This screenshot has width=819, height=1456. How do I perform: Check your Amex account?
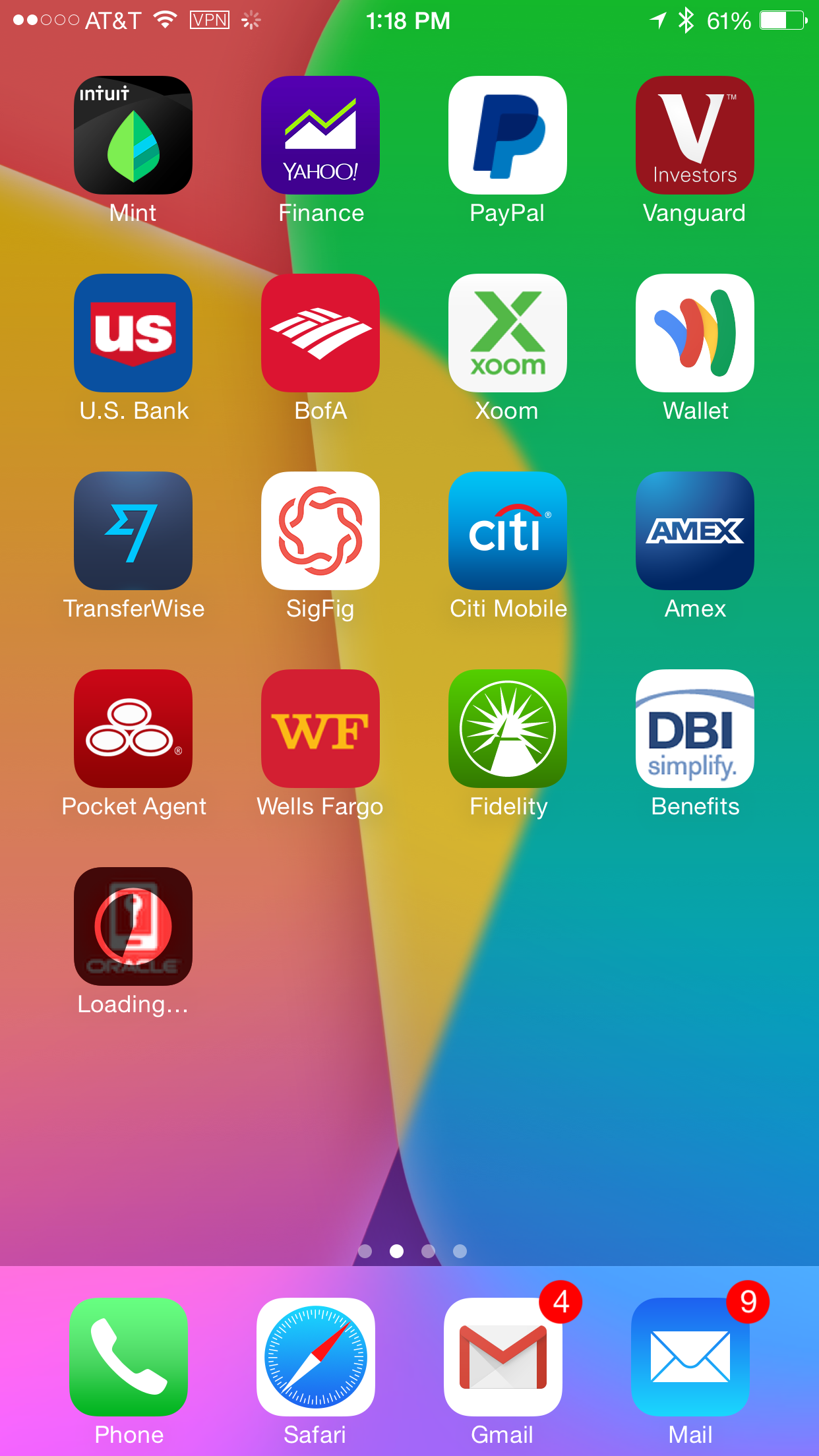694,531
